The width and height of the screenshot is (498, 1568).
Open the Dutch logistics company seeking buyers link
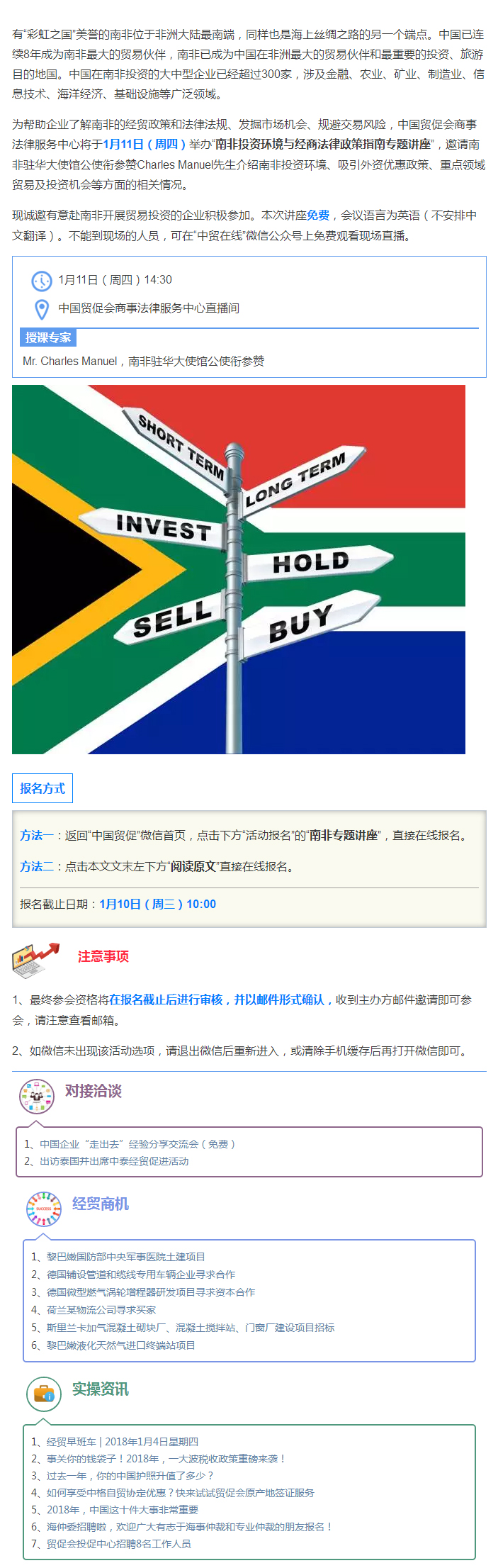(x=101, y=1309)
